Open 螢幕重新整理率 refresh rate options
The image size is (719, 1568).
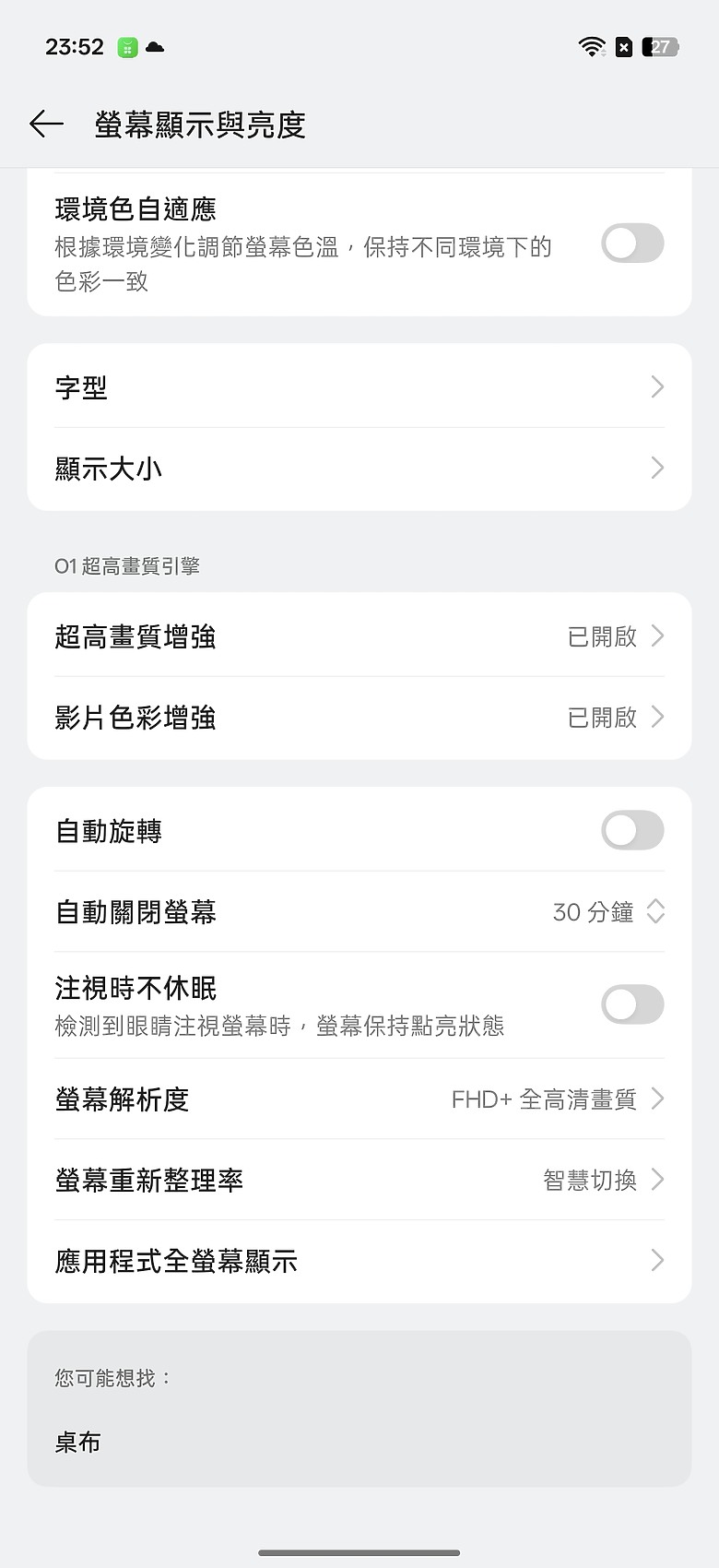(x=359, y=1180)
